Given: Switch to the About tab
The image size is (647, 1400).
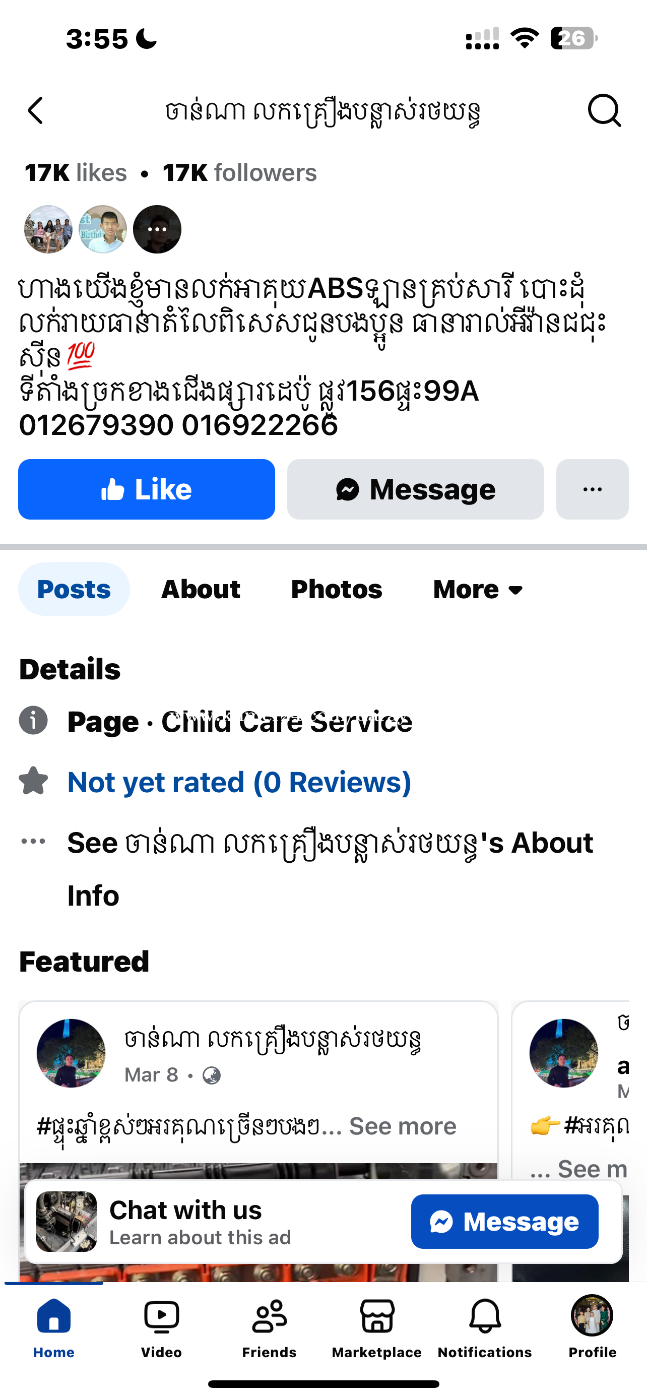Looking at the screenshot, I should pyautogui.click(x=201, y=589).
